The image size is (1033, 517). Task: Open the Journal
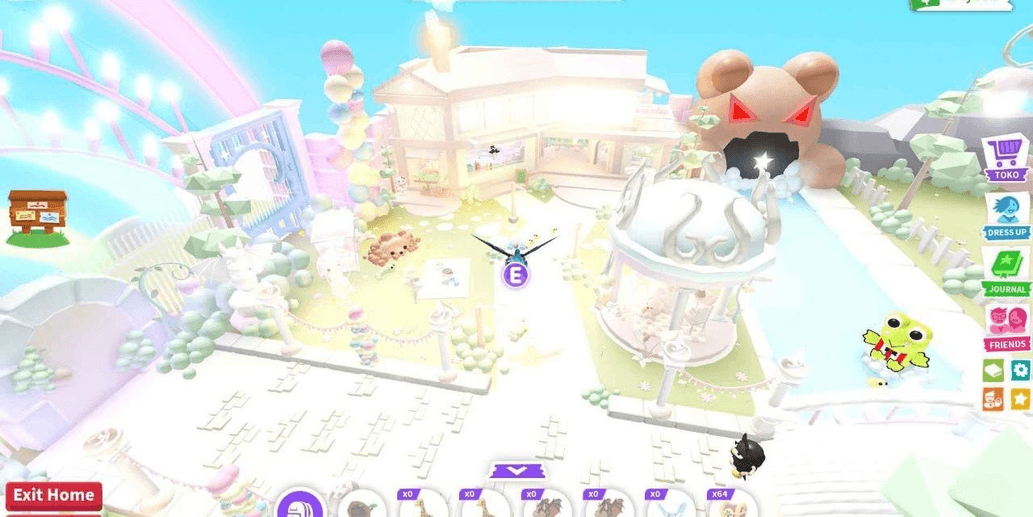pos(1006,270)
